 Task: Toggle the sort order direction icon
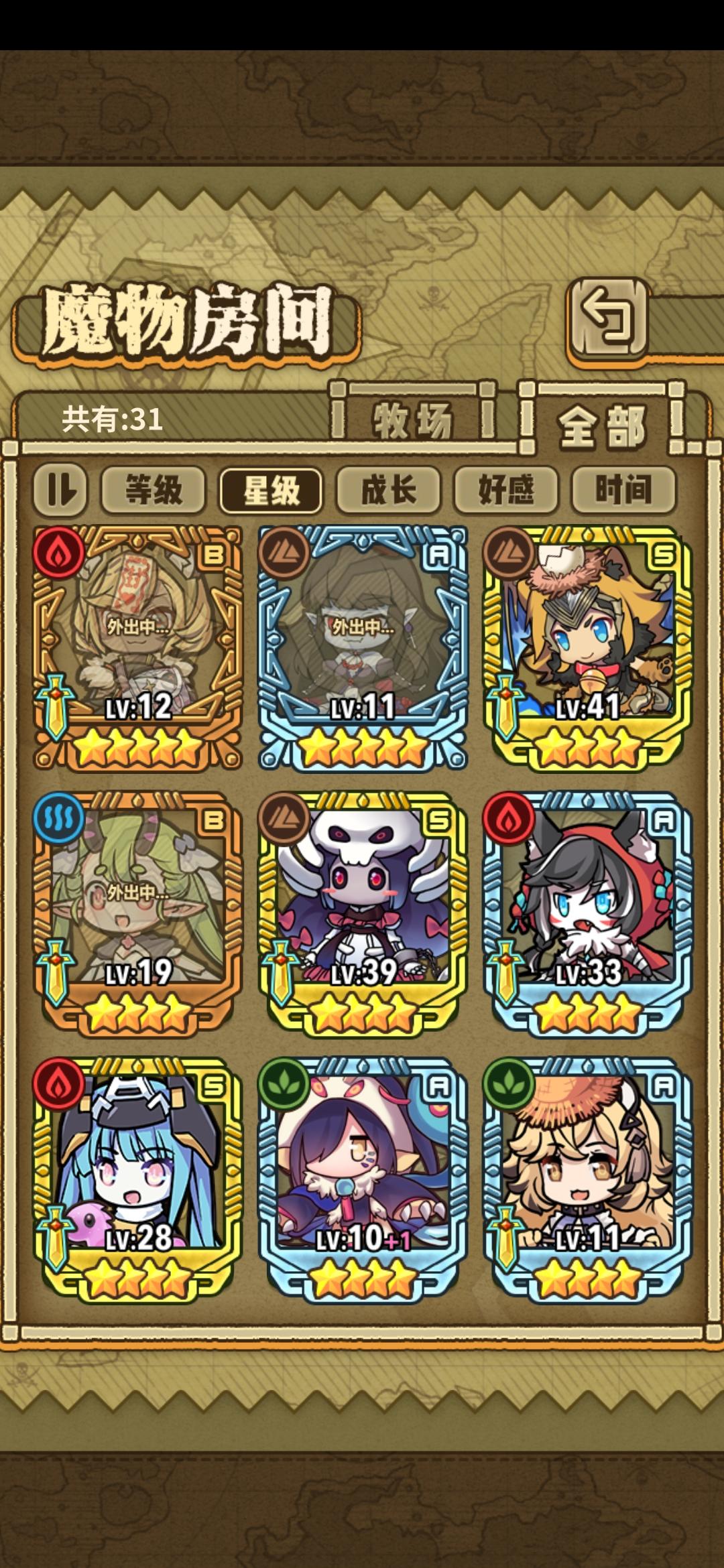point(59,489)
